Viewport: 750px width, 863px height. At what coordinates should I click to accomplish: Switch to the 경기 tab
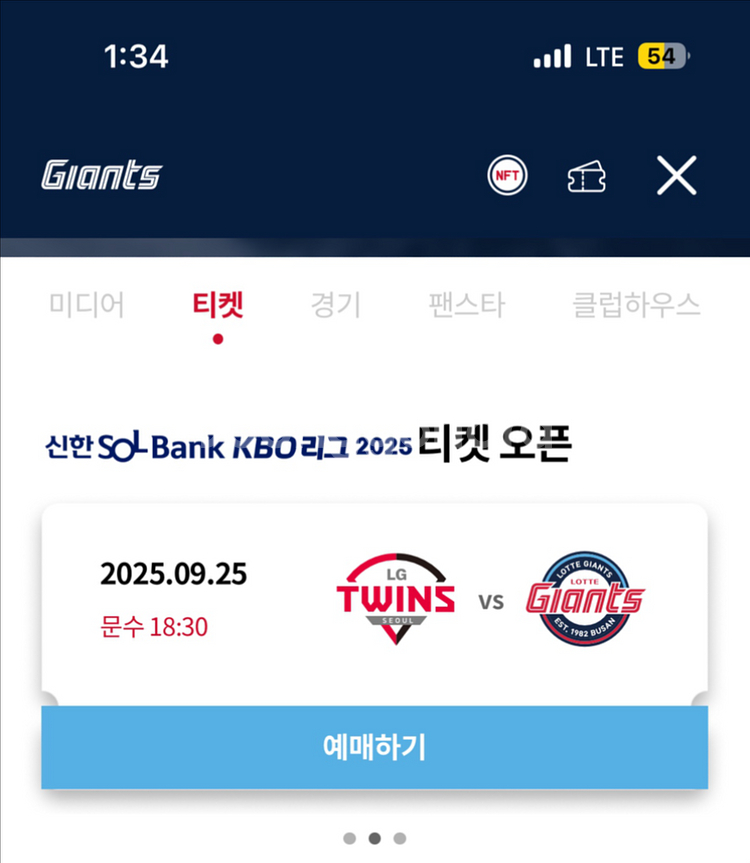pos(335,304)
